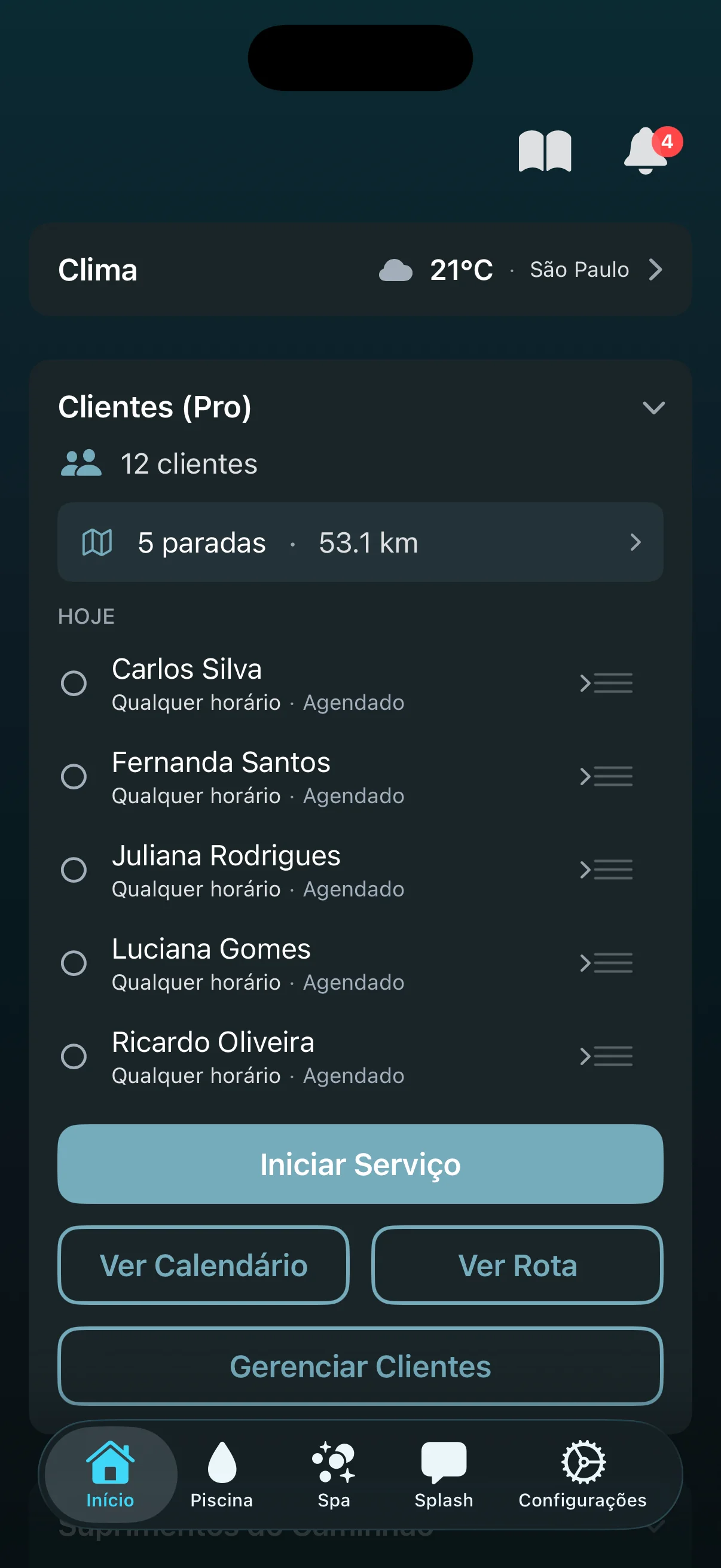Tap the map icon next to 5 paradas

pyautogui.click(x=97, y=542)
